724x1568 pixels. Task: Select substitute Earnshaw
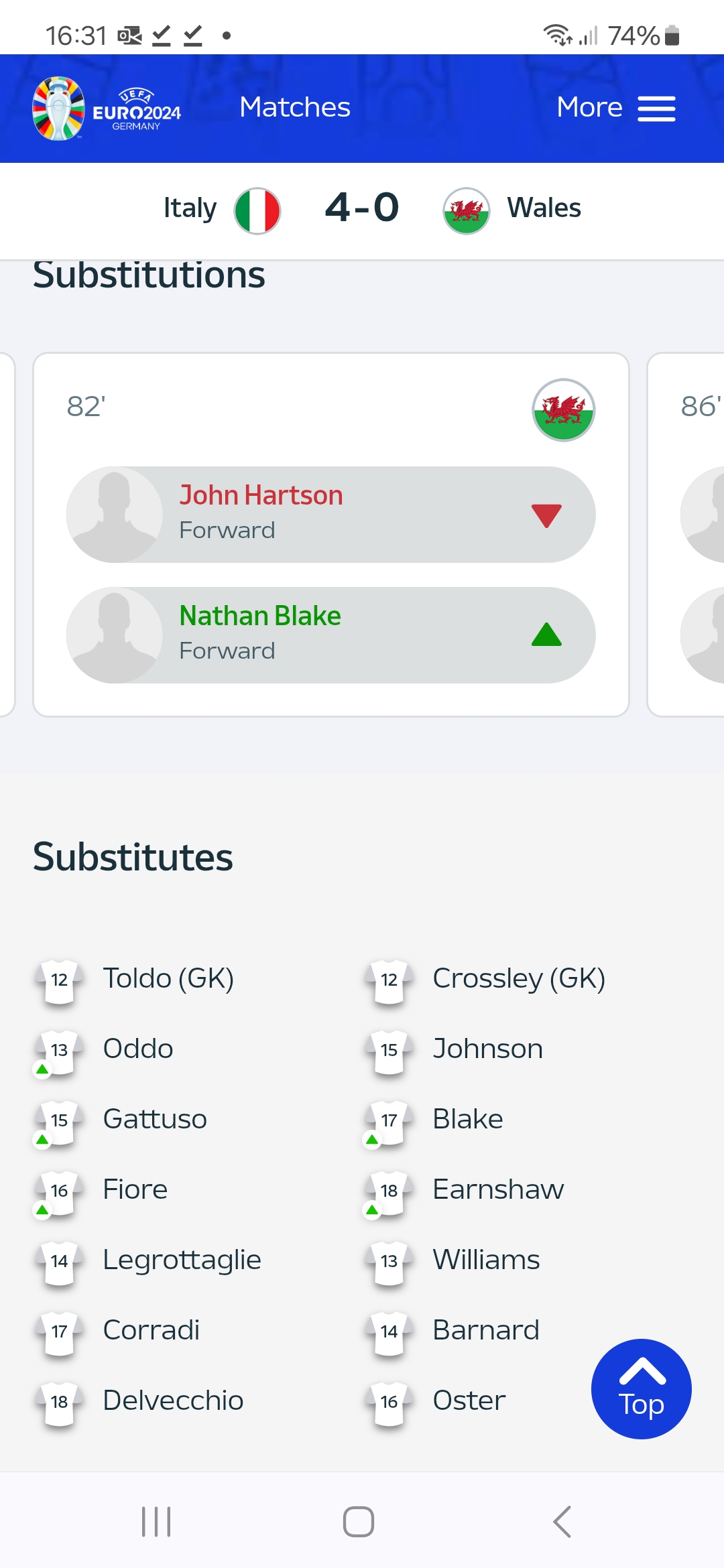[464, 1190]
